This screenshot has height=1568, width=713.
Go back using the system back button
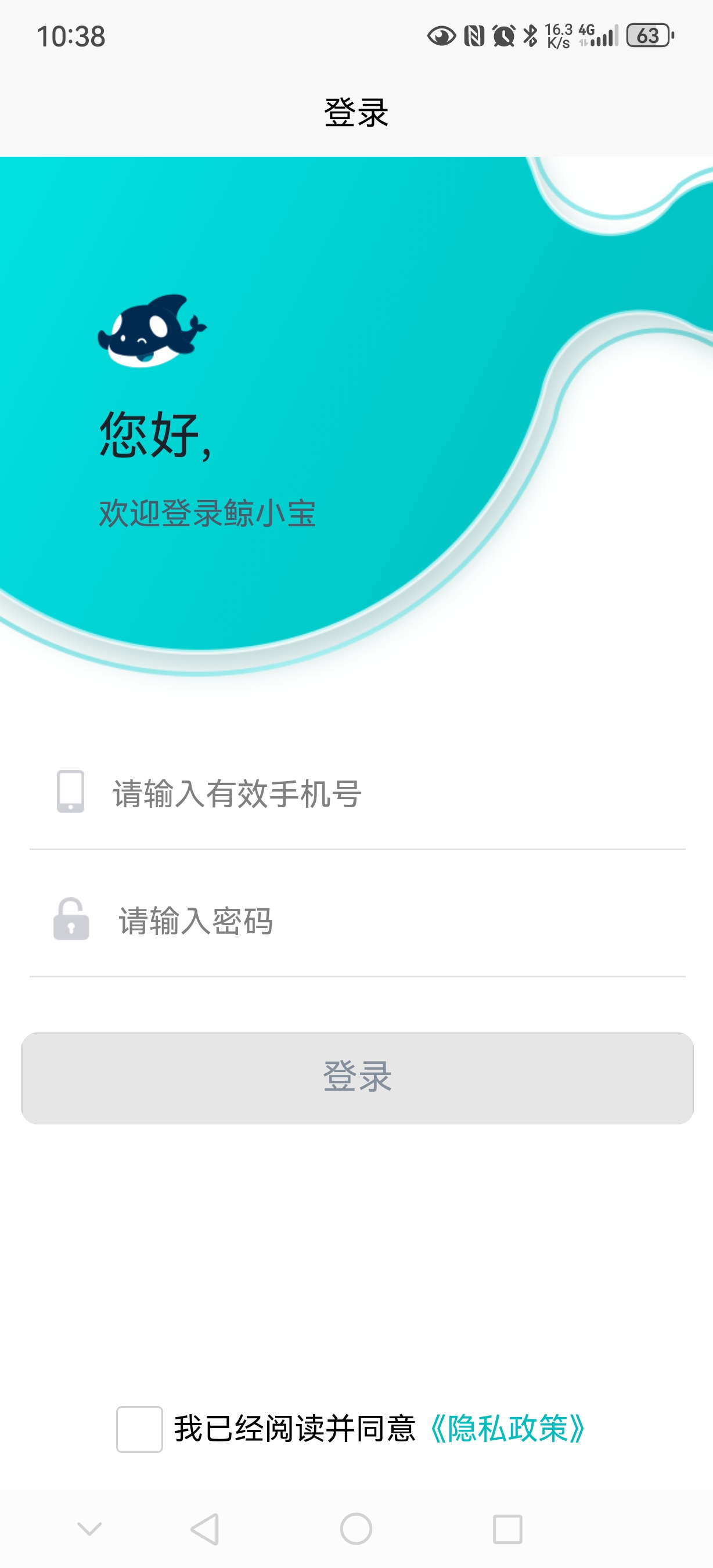(206, 1529)
